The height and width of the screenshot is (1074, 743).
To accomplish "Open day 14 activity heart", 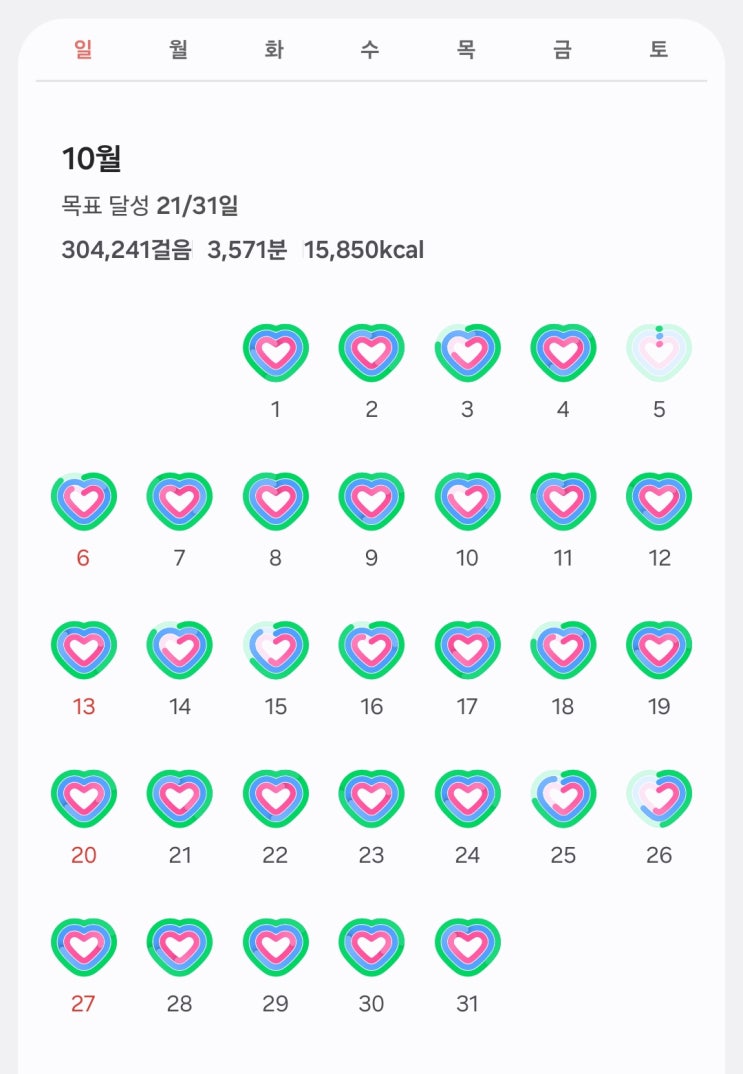I will click(x=180, y=651).
